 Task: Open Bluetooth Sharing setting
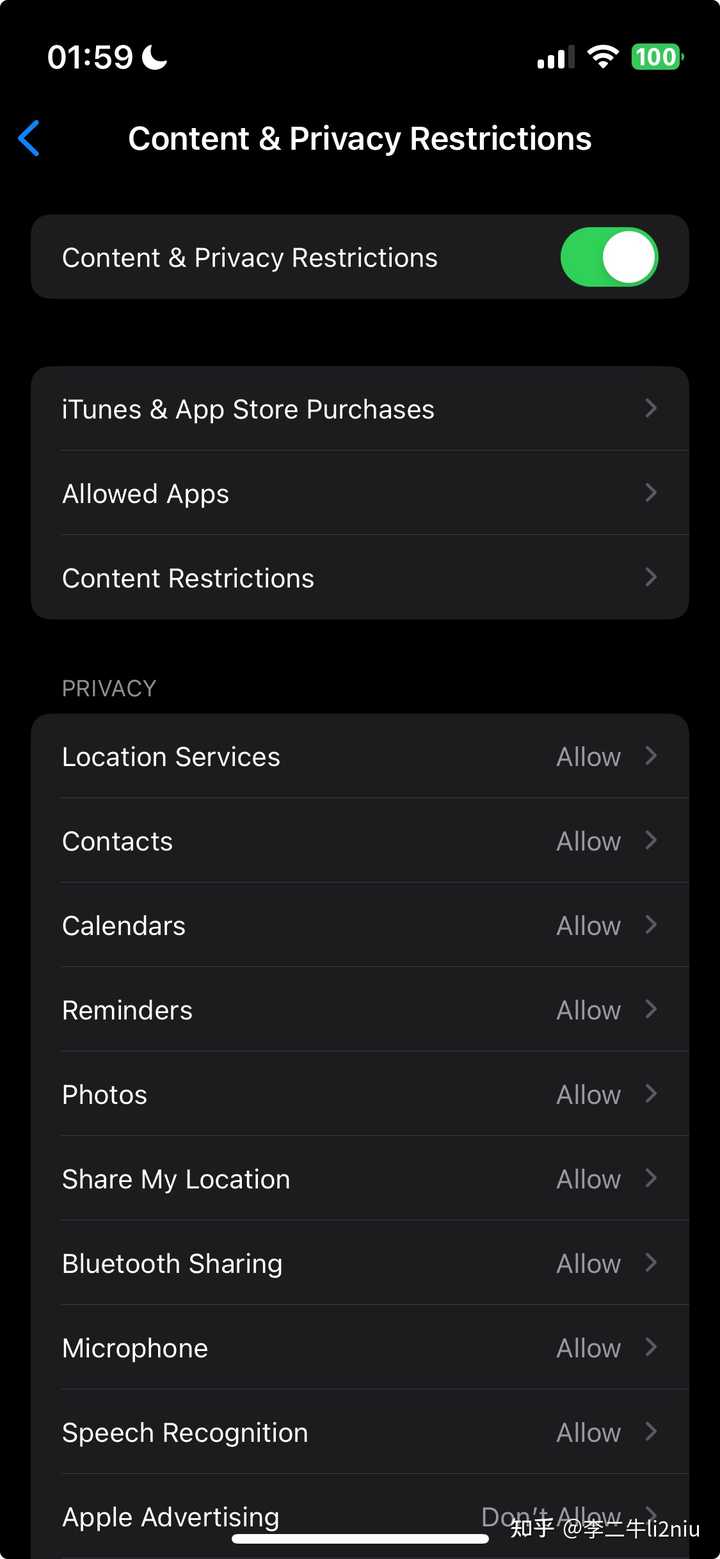click(360, 1263)
